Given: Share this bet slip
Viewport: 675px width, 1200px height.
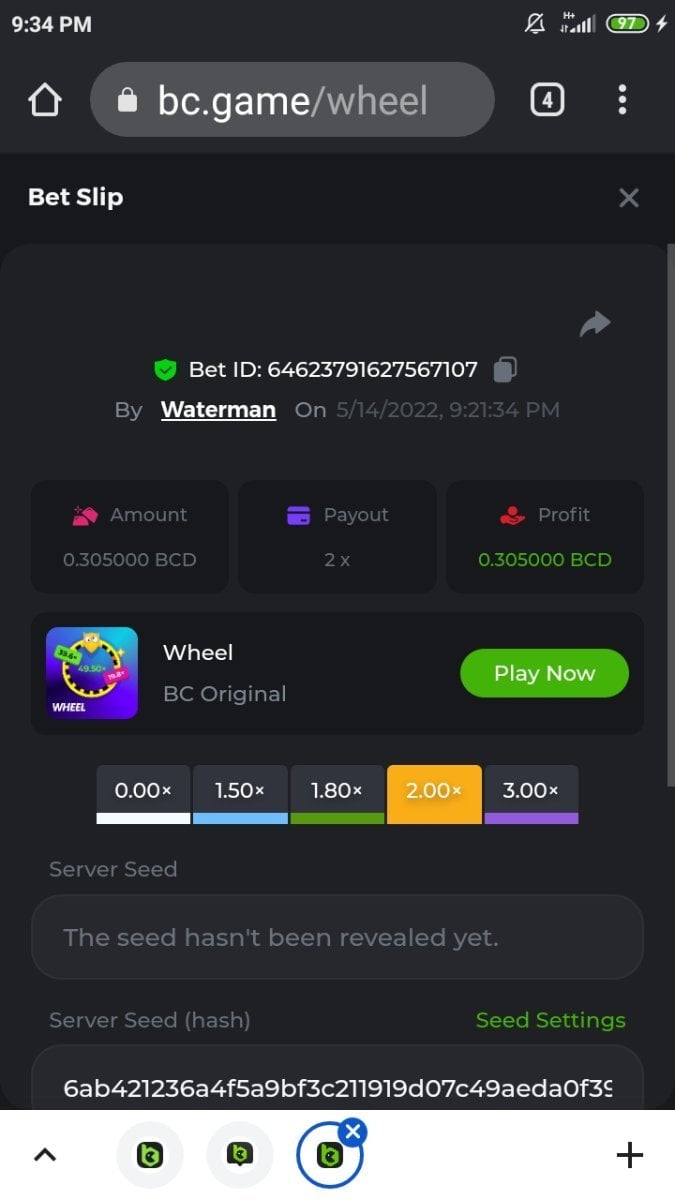Looking at the screenshot, I should pyautogui.click(x=595, y=324).
